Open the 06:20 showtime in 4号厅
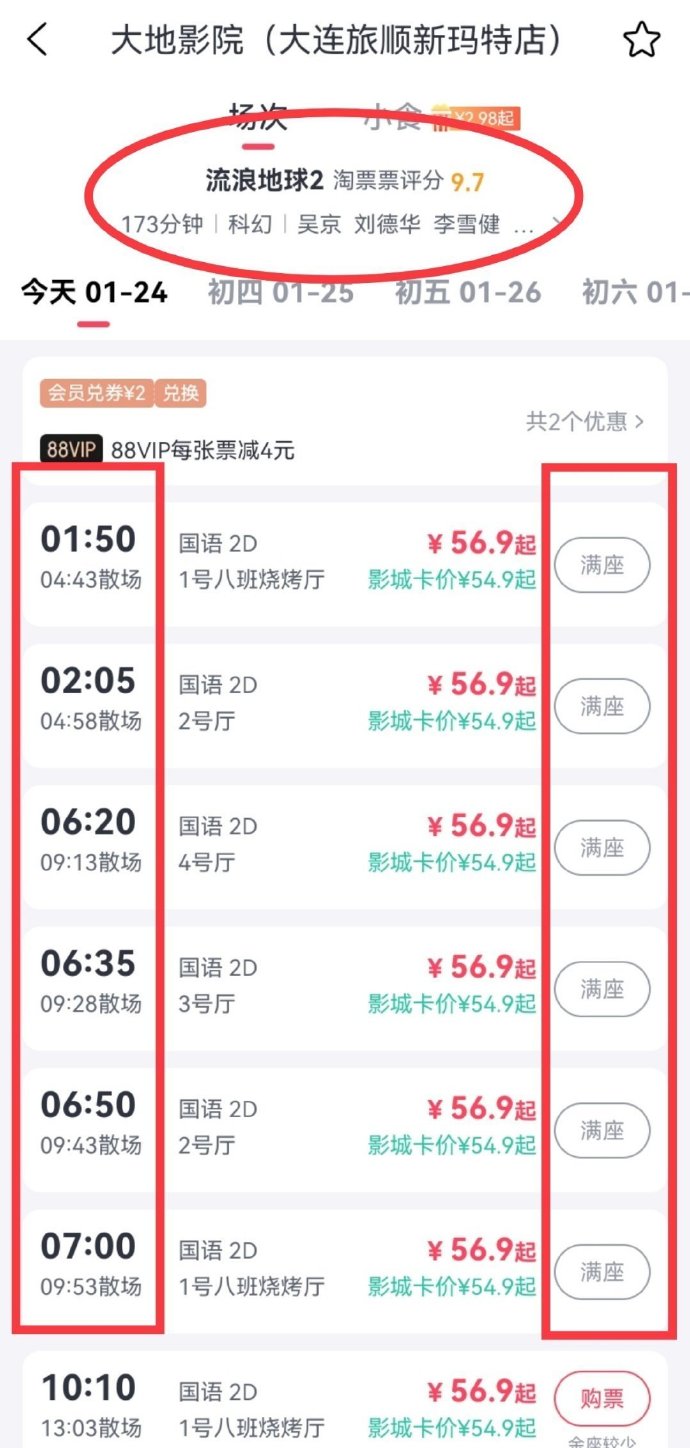Screen dimensions: 690x1448 300,846
